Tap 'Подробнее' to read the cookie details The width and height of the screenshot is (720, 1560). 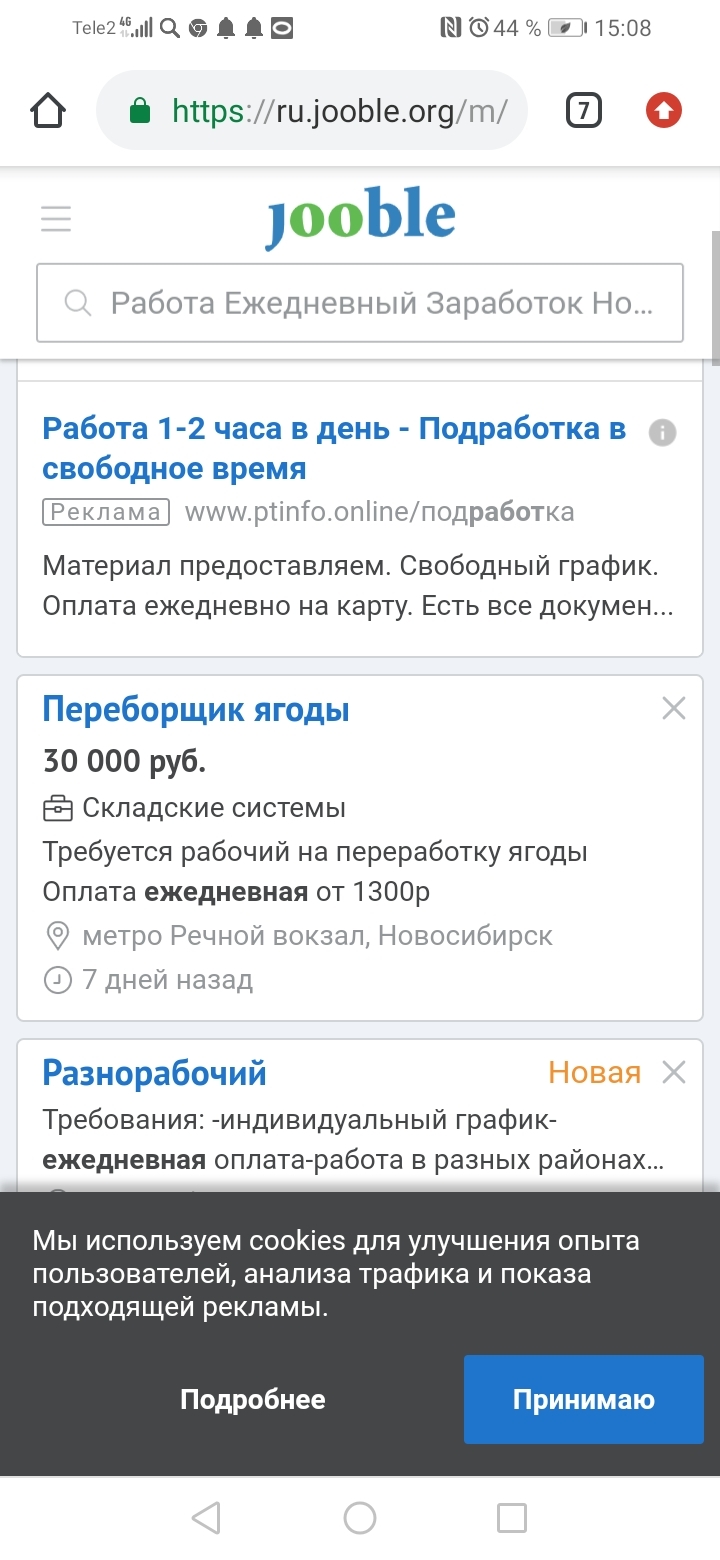pos(253,1399)
